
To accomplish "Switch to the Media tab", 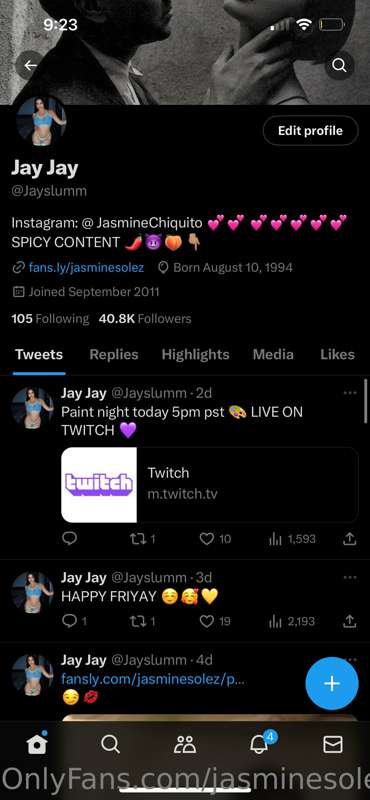I will (x=273, y=355).
